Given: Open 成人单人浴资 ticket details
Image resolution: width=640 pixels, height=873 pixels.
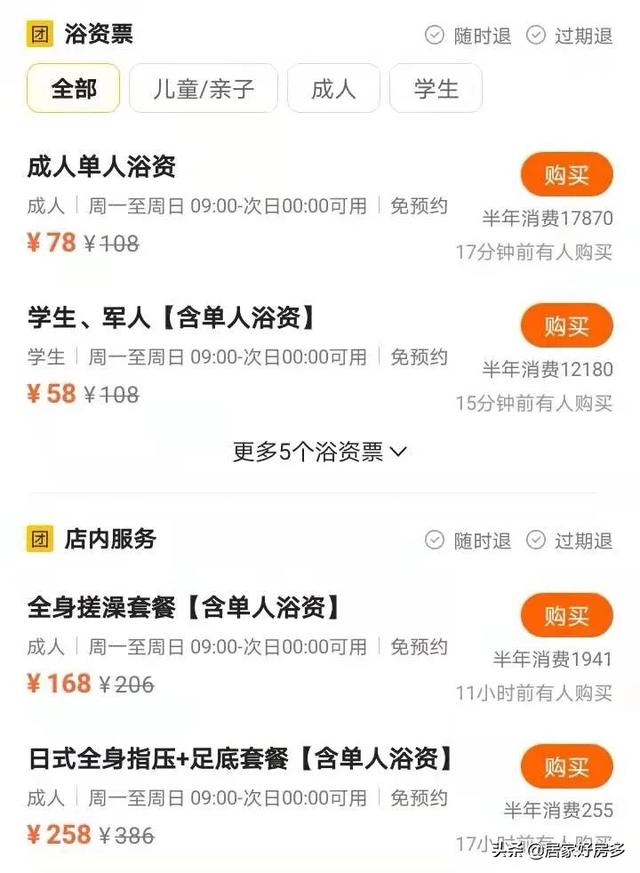Looking at the screenshot, I should click(x=102, y=166).
